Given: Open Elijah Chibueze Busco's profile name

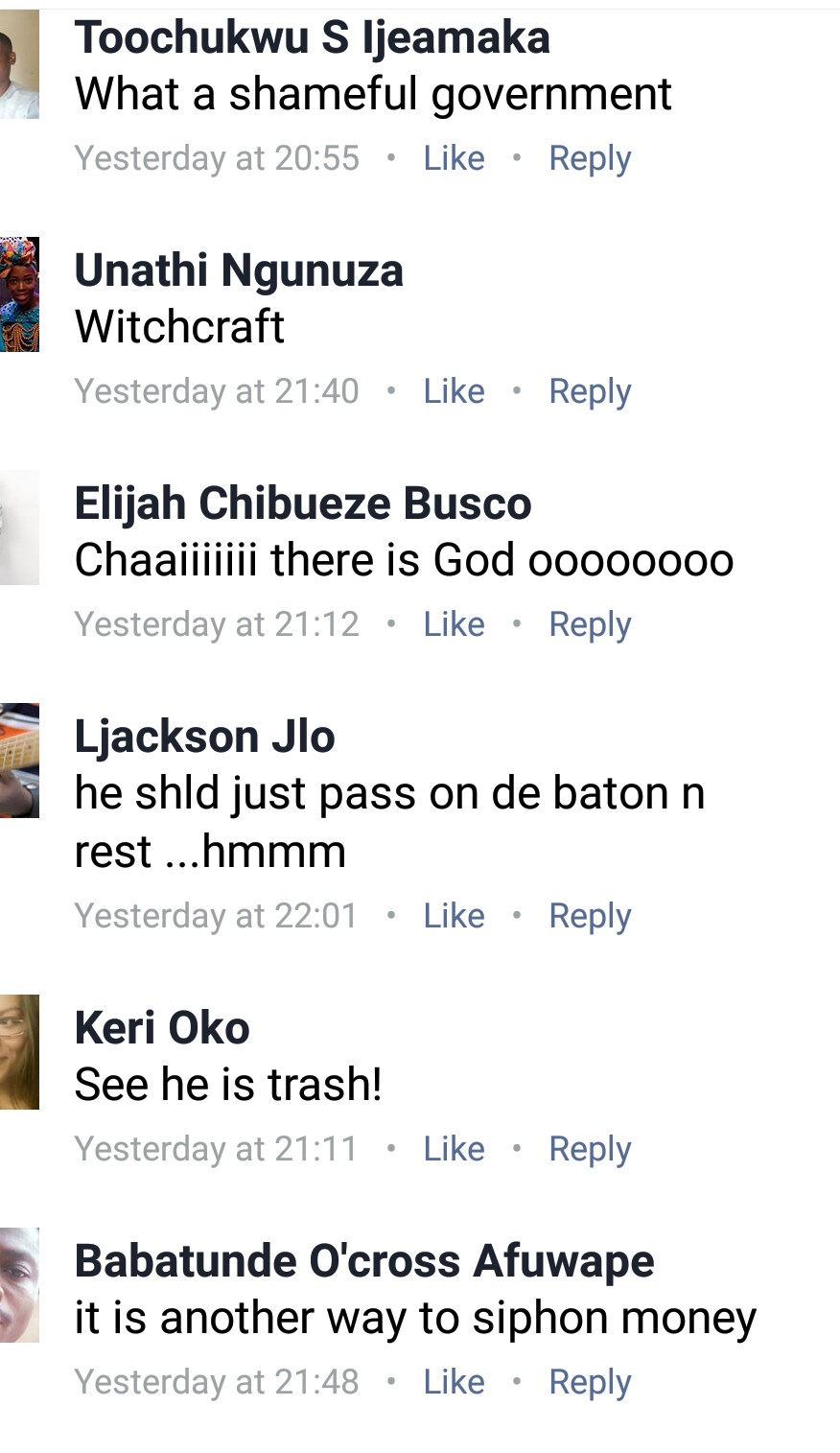Looking at the screenshot, I should click(303, 504).
